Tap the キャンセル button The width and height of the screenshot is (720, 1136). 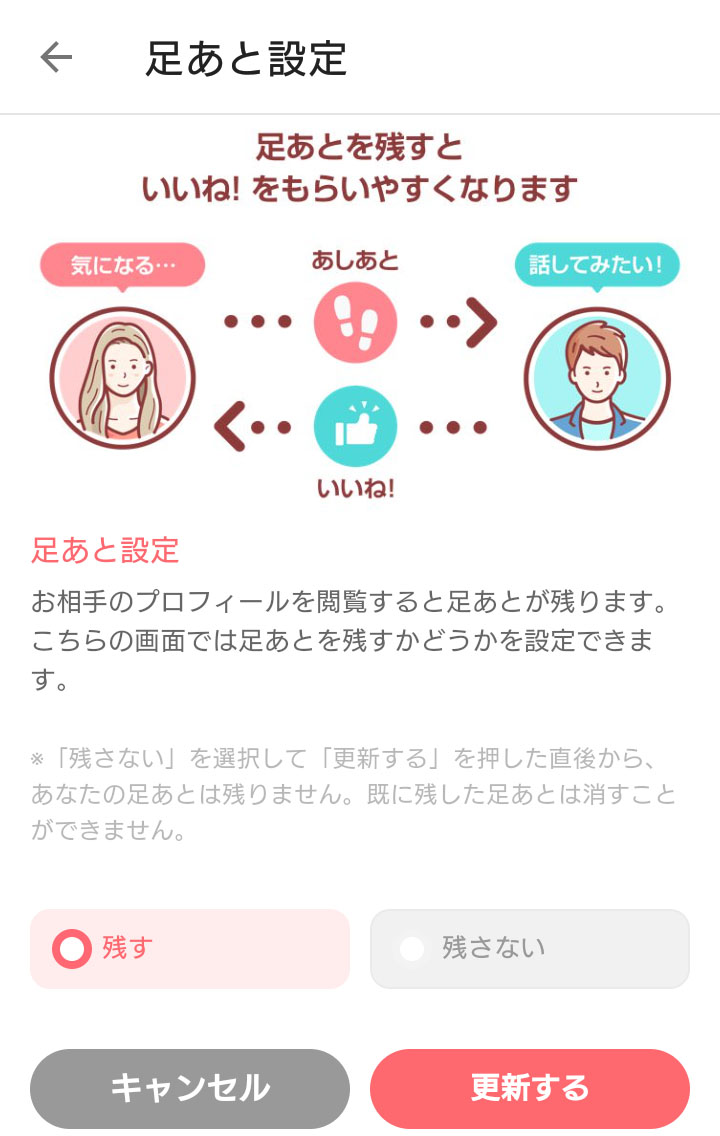point(190,1088)
